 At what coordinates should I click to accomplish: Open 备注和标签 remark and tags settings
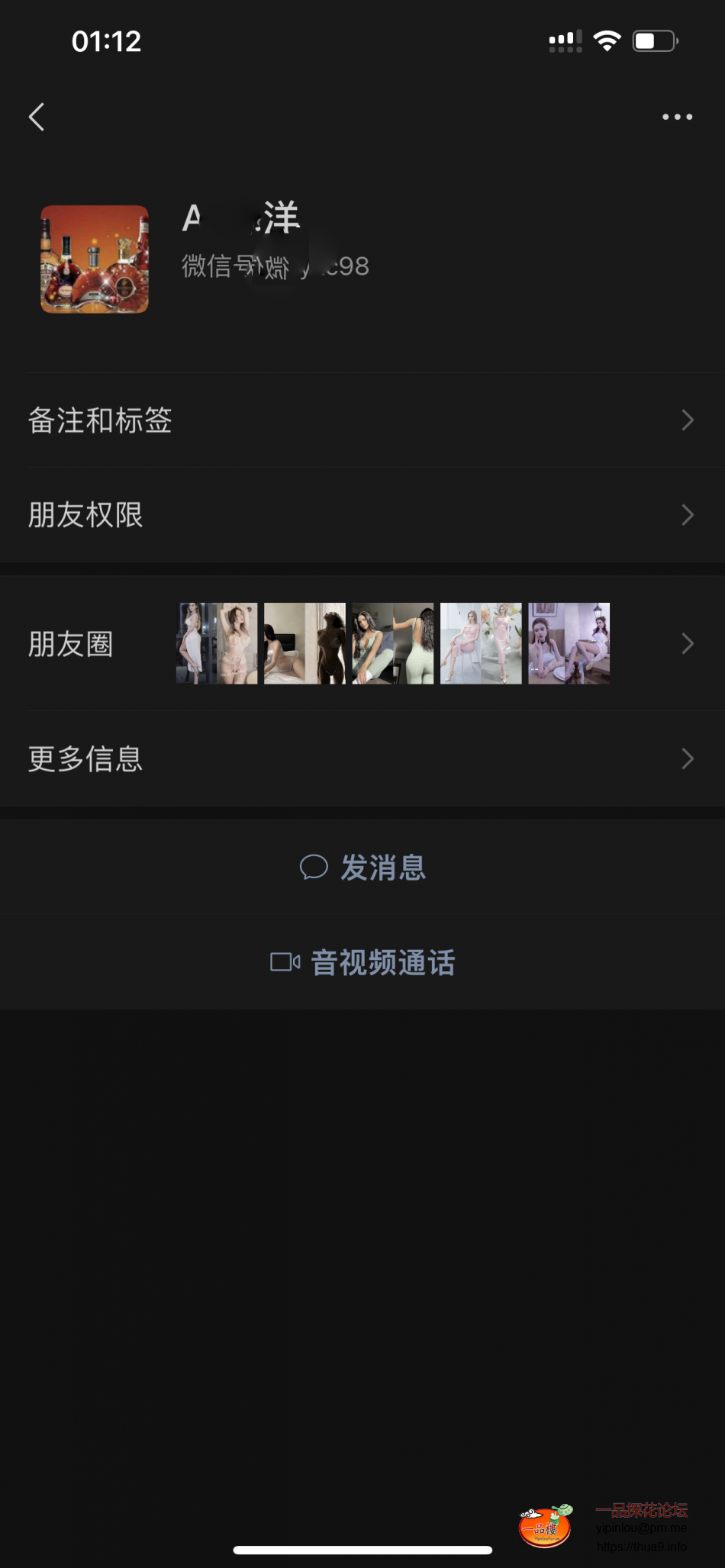100,420
